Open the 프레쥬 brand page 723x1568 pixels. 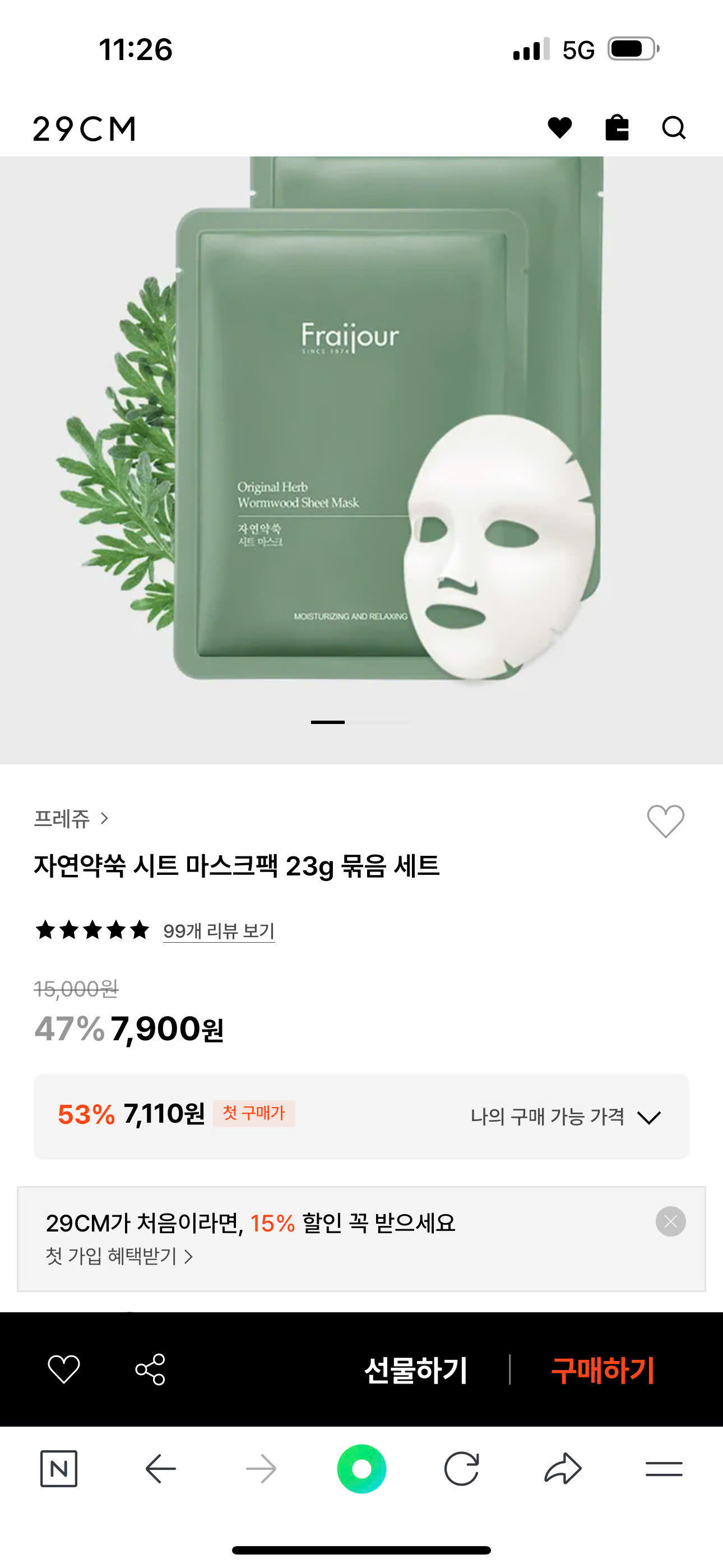click(x=71, y=819)
